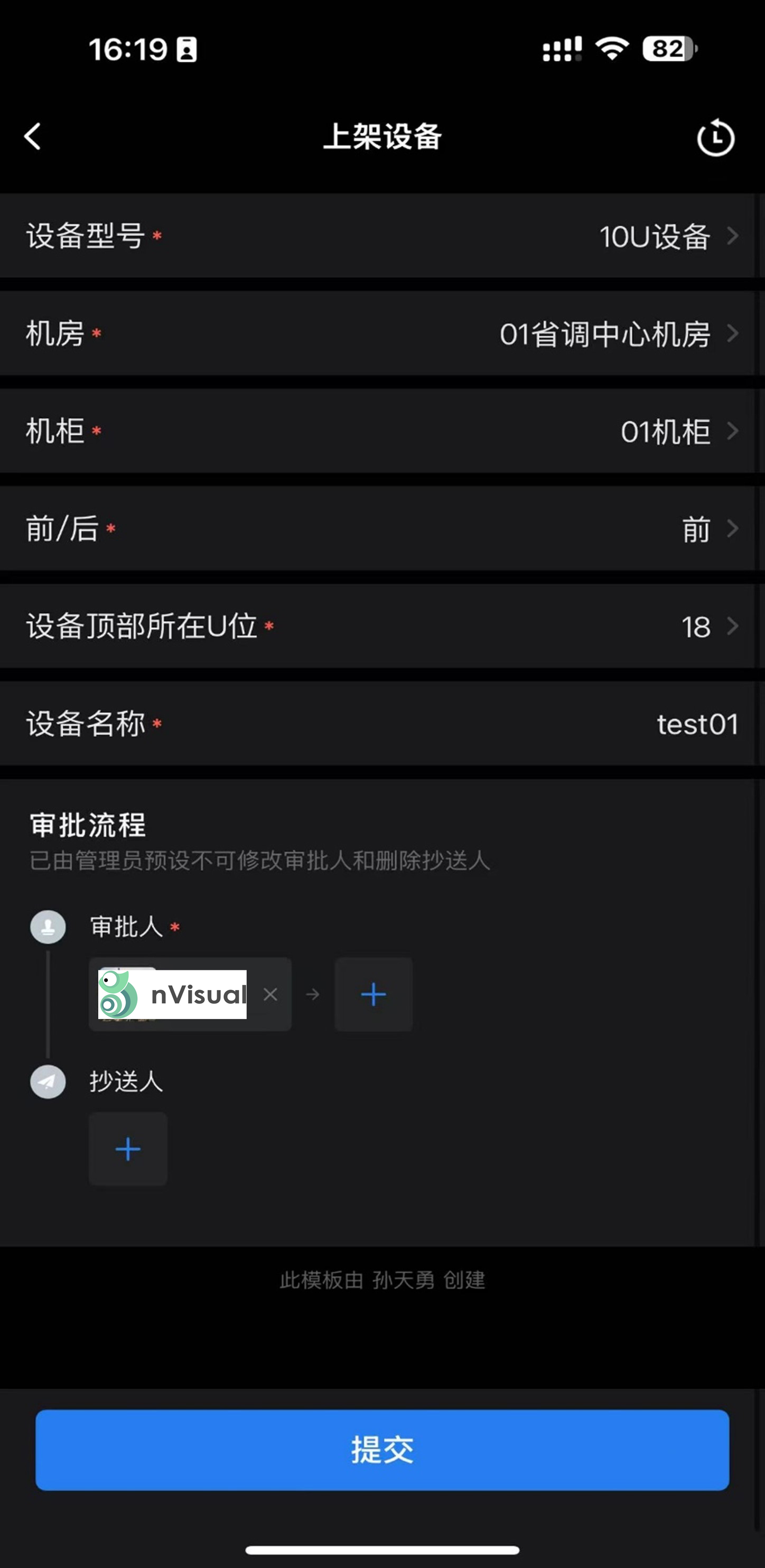Go back from 上架设备 page
The width and height of the screenshot is (765, 1568).
point(33,136)
